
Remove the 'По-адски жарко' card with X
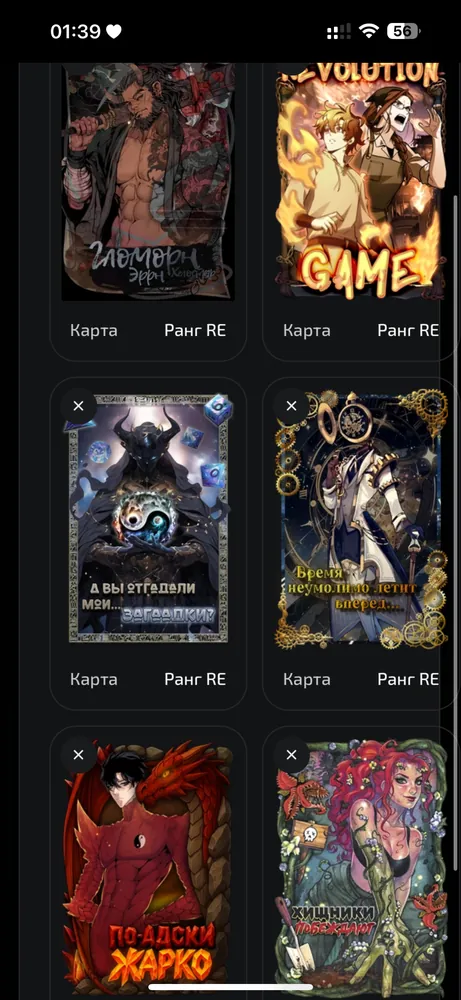78,755
